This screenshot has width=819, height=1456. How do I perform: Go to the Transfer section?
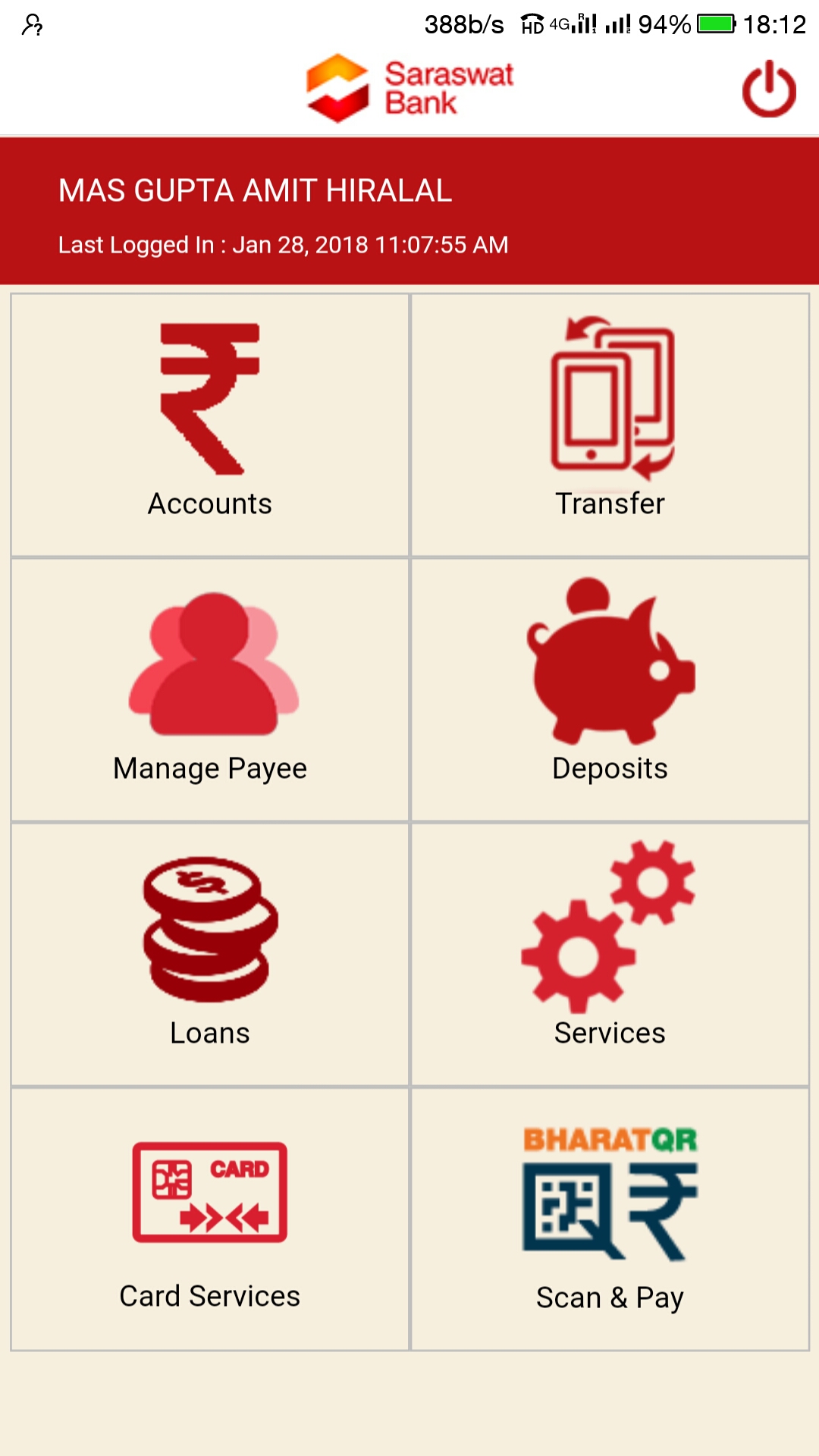point(610,425)
